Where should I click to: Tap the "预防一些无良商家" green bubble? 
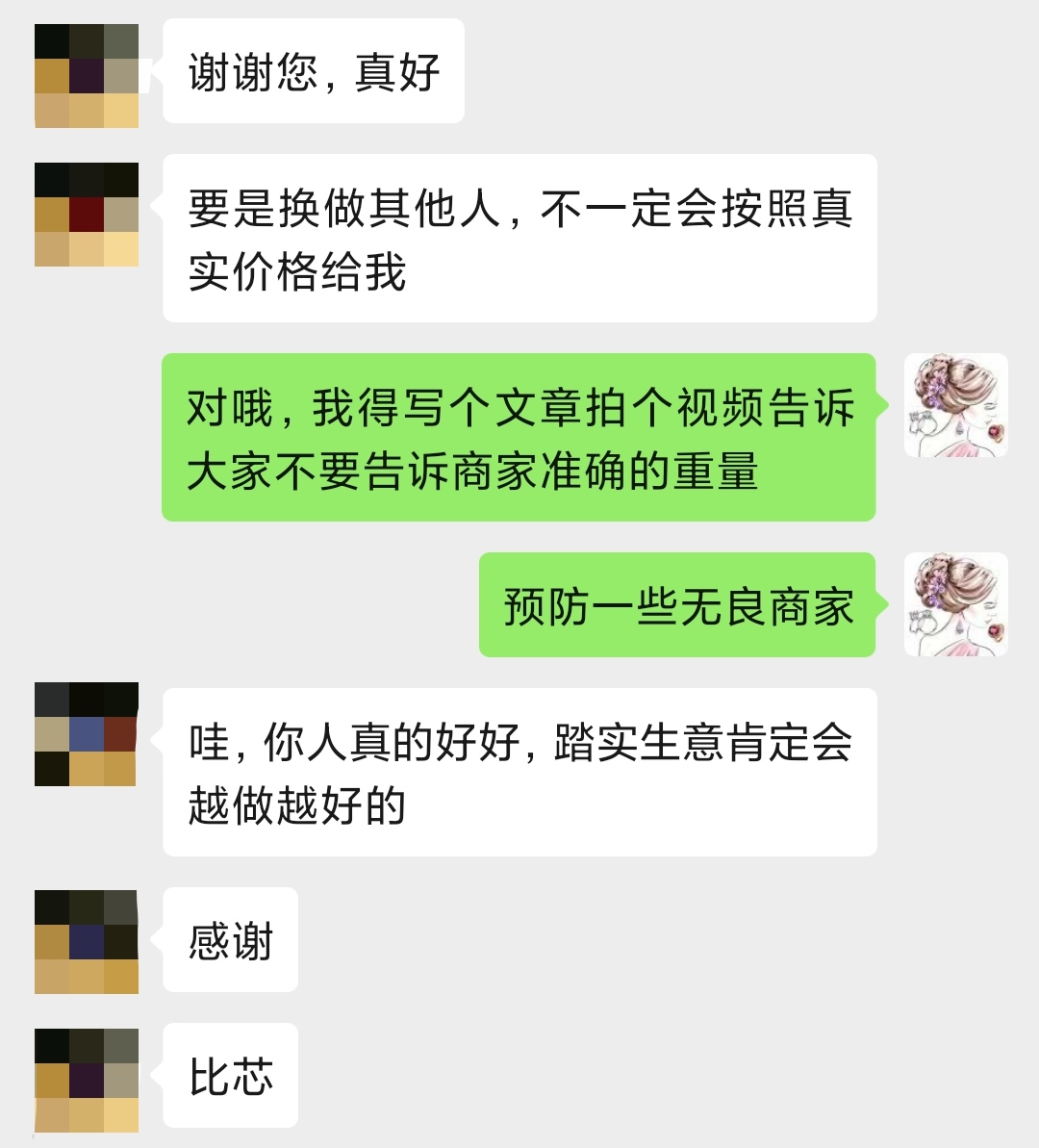679,606
